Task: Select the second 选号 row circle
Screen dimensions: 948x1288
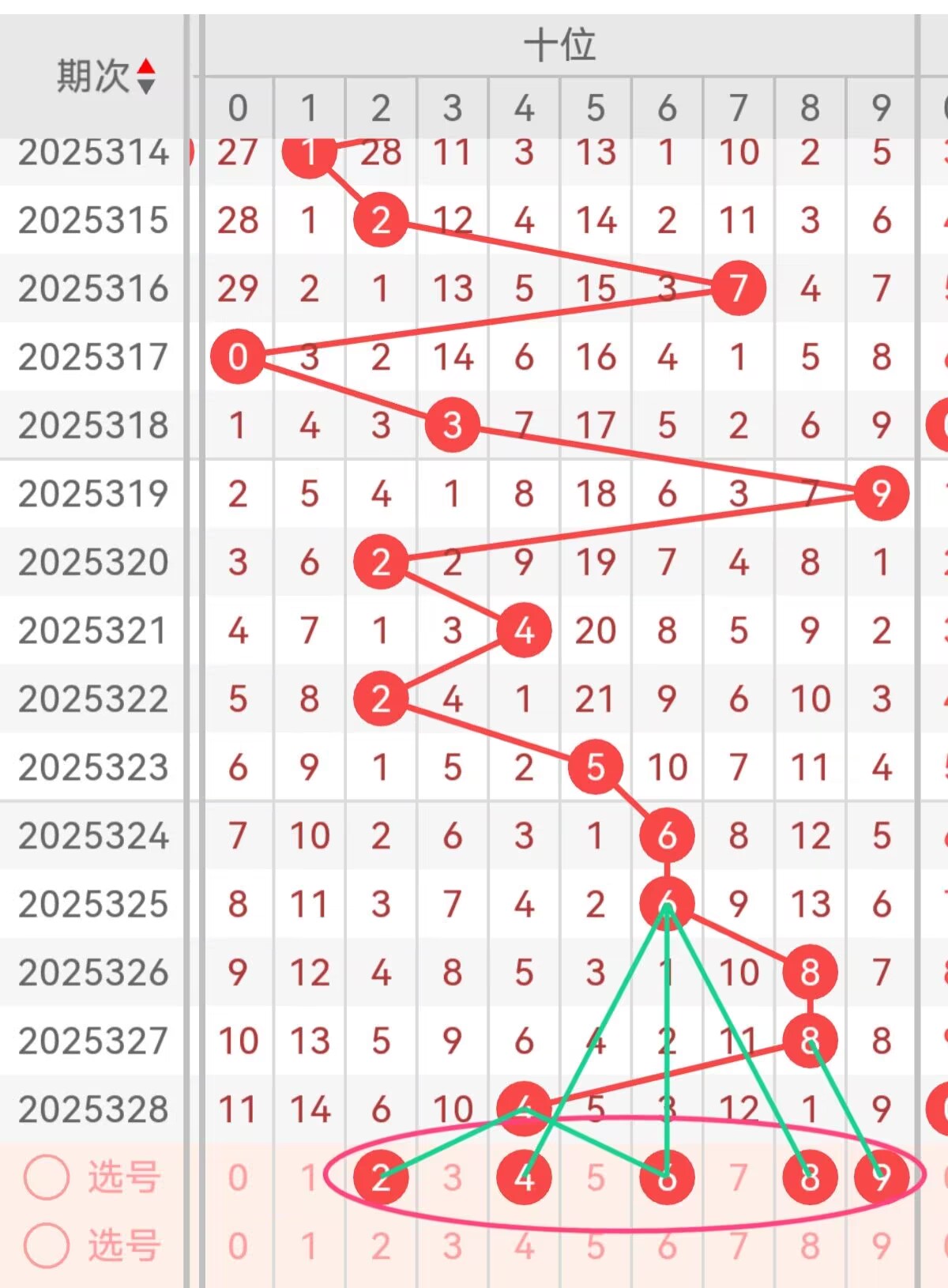Action: (x=47, y=1246)
